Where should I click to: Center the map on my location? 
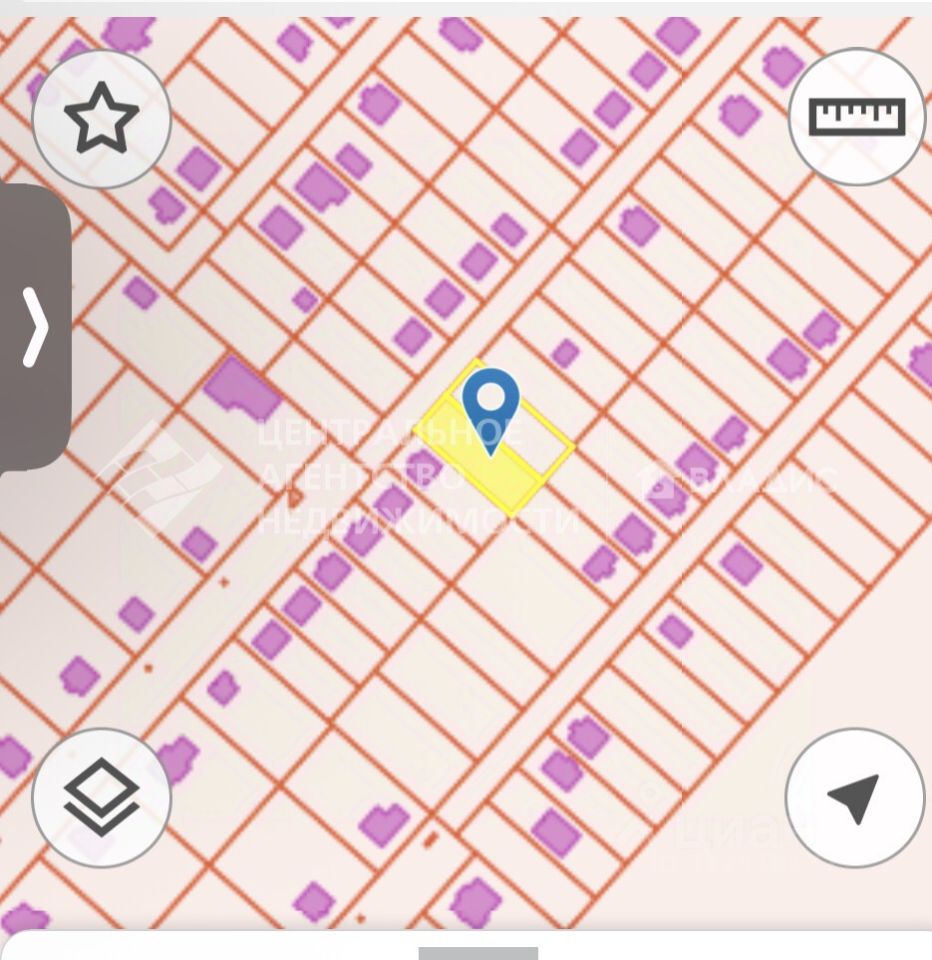(854, 797)
